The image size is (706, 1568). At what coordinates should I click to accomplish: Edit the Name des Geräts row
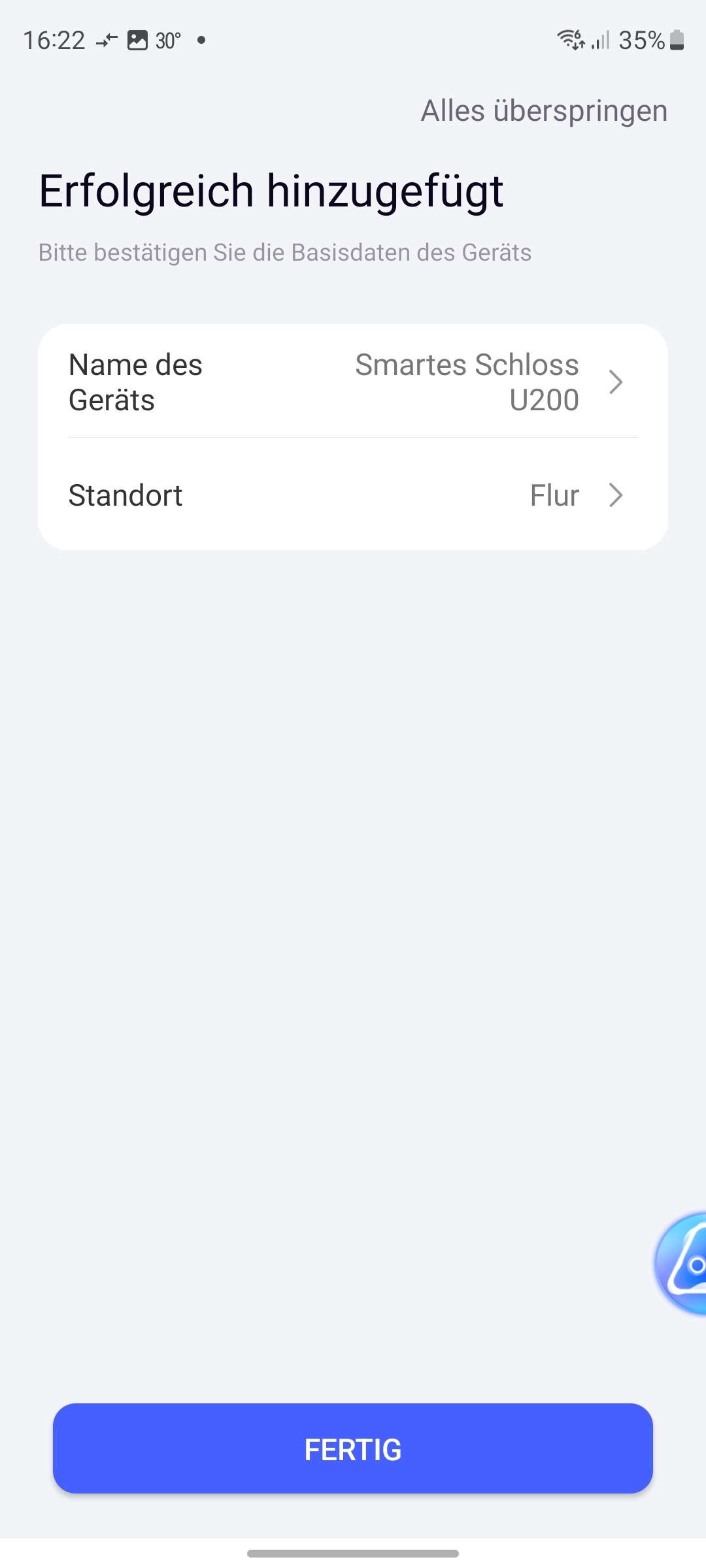(x=353, y=382)
